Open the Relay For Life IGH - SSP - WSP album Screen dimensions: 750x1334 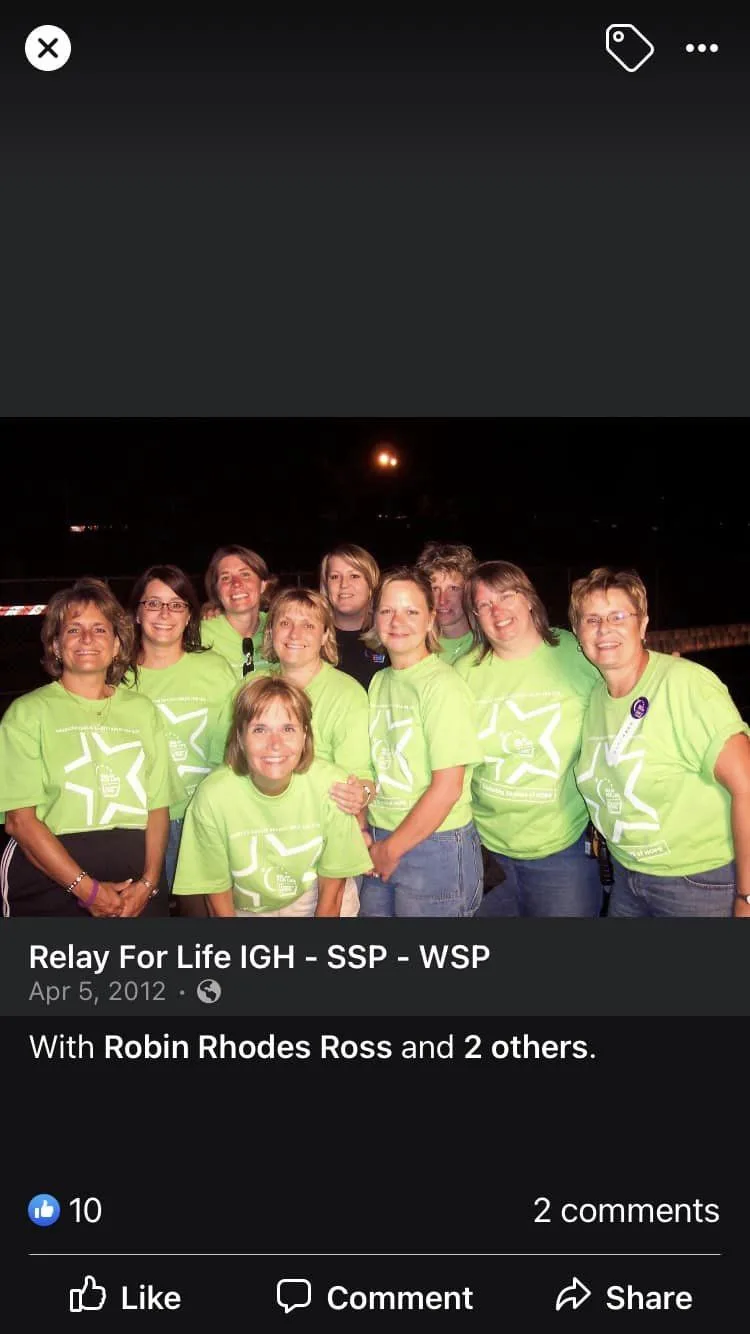(259, 957)
